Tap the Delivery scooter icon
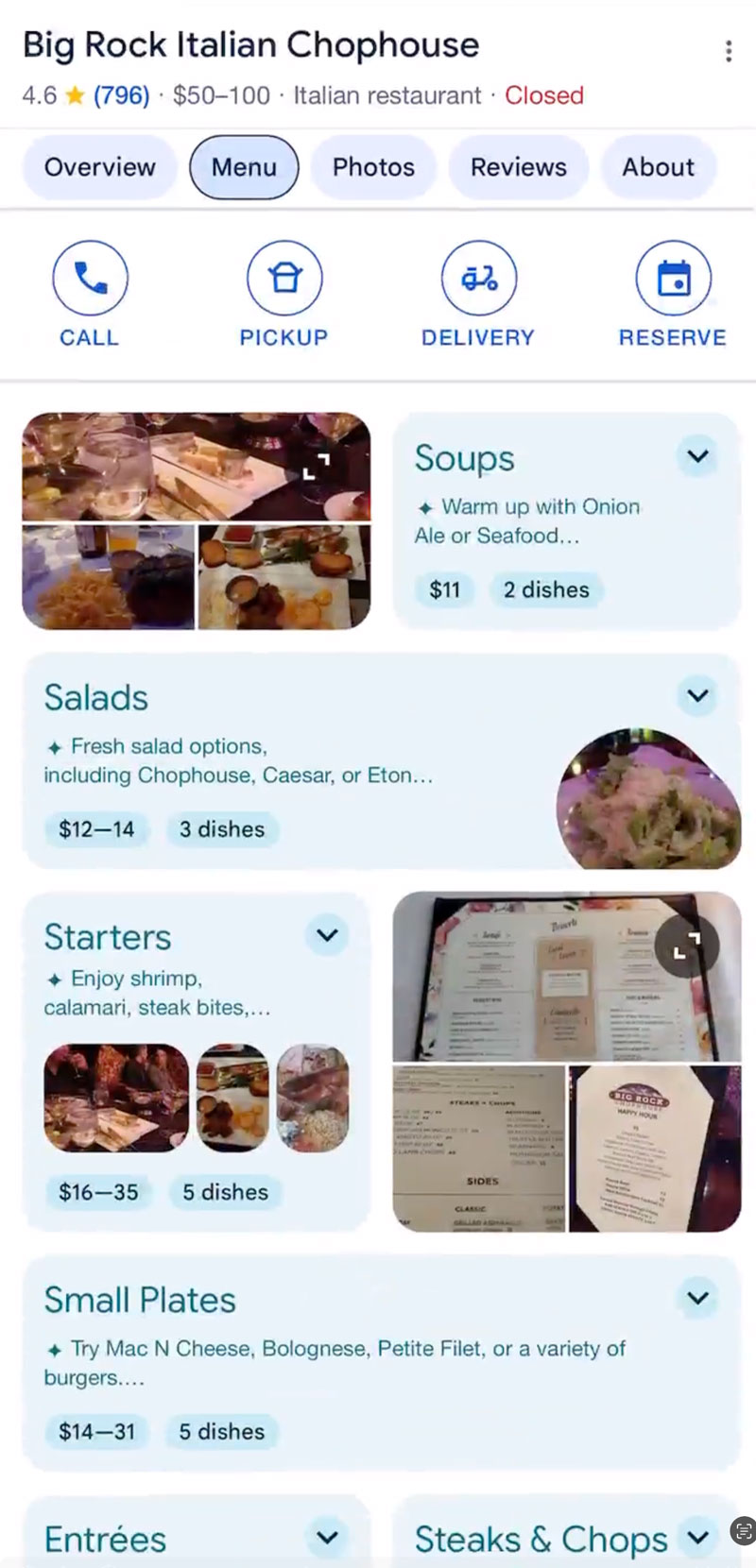This screenshot has width=756, height=1568. (x=478, y=277)
